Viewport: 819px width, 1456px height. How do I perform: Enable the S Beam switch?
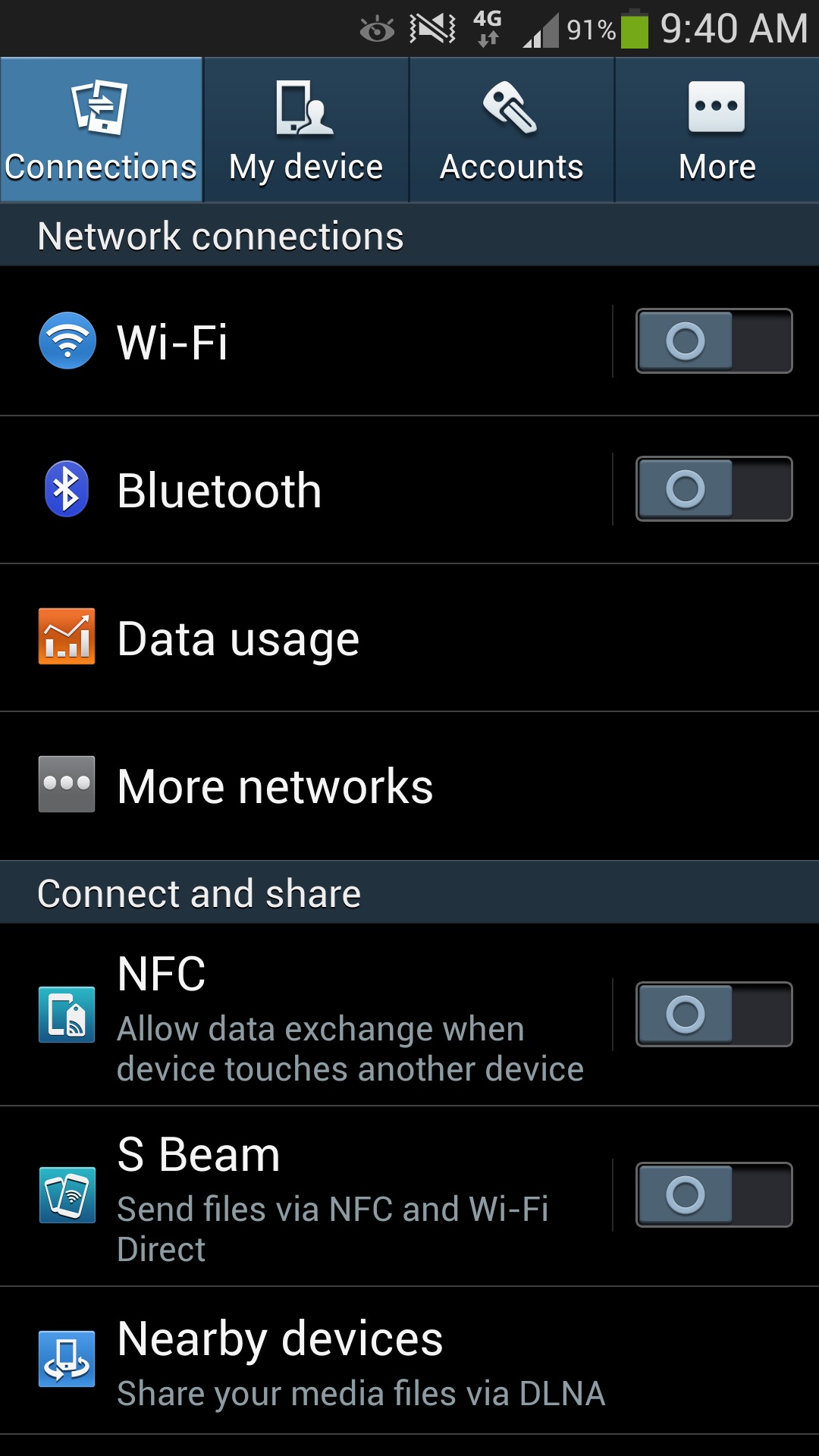[x=714, y=1195]
